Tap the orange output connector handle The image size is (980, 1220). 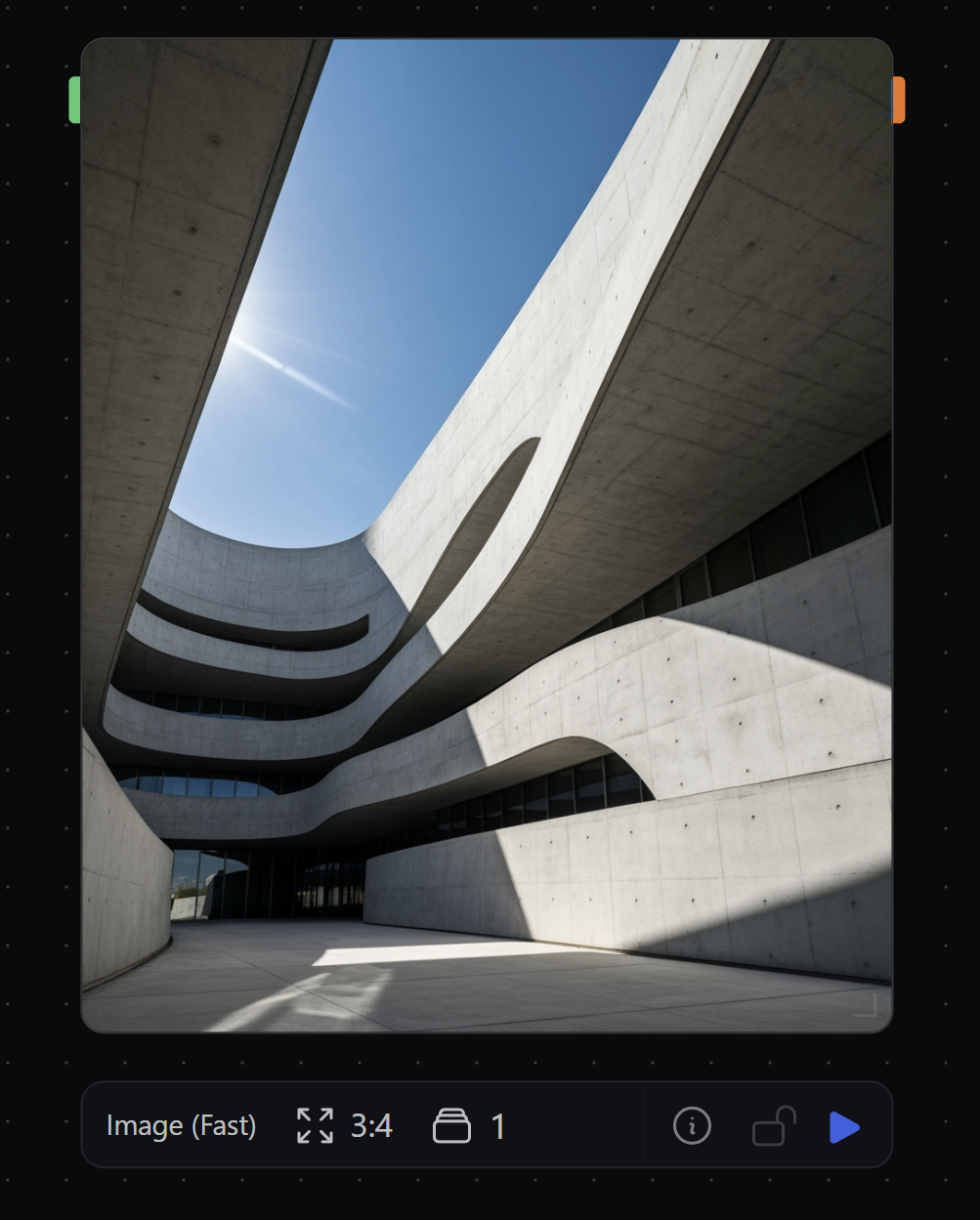point(899,100)
